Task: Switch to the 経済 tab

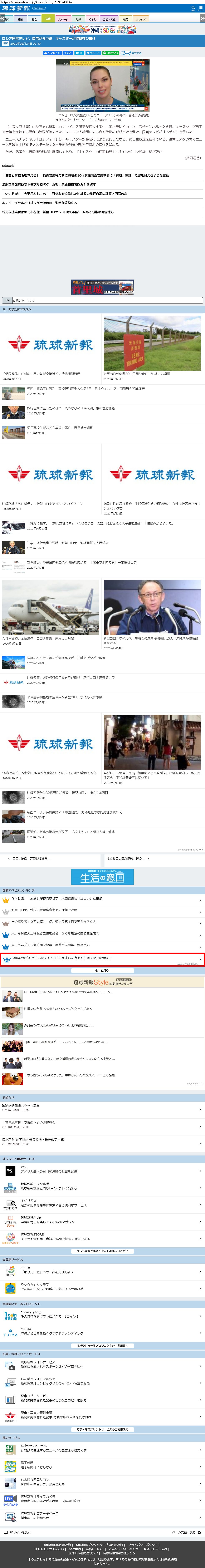Action: [x=21, y=19]
